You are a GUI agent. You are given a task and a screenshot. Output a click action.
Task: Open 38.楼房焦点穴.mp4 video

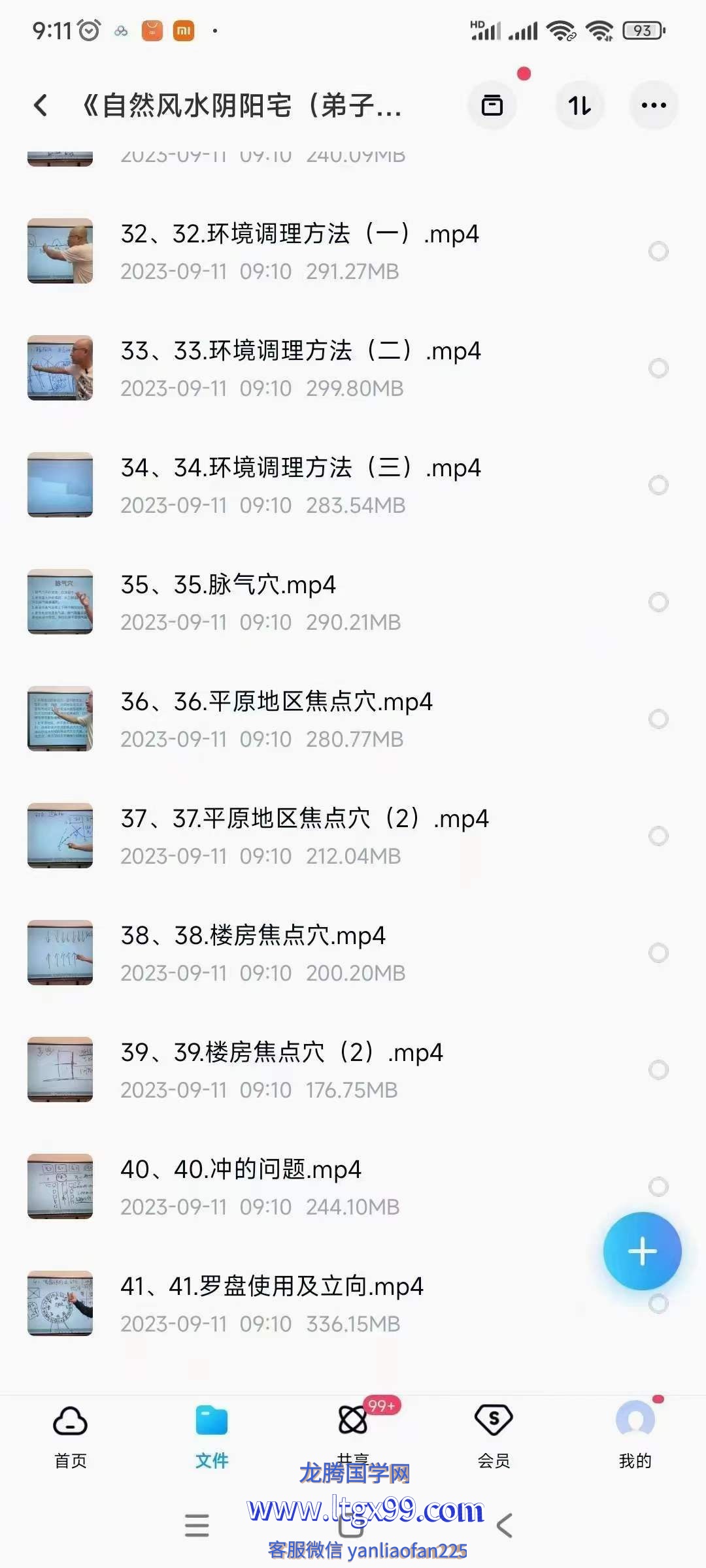254,936
